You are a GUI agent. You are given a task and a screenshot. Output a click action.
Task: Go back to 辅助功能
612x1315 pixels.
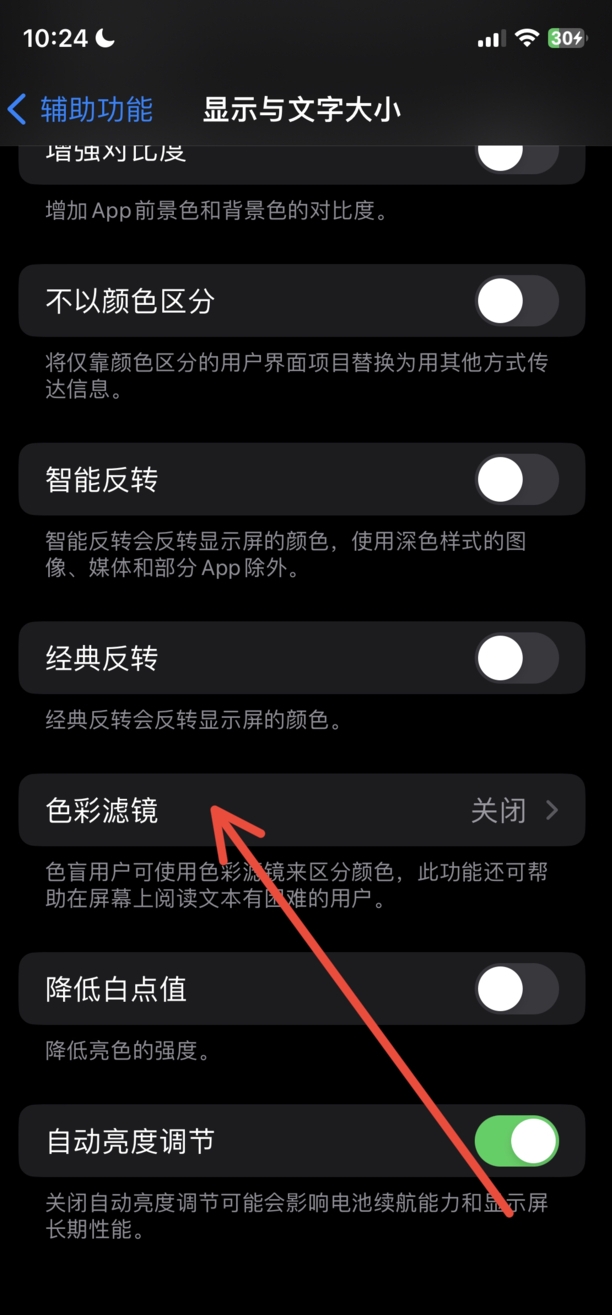(80, 109)
